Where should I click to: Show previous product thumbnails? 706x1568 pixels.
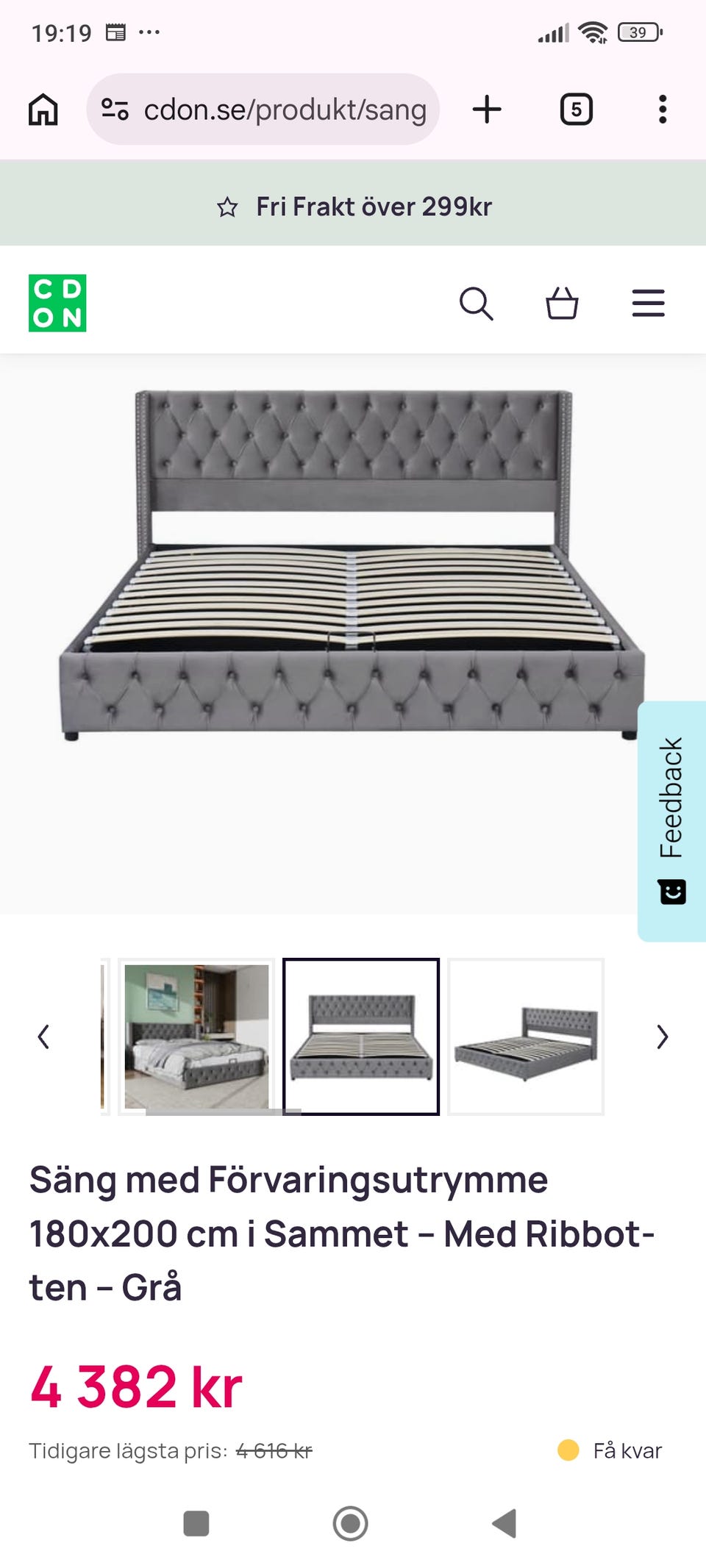coord(43,1037)
